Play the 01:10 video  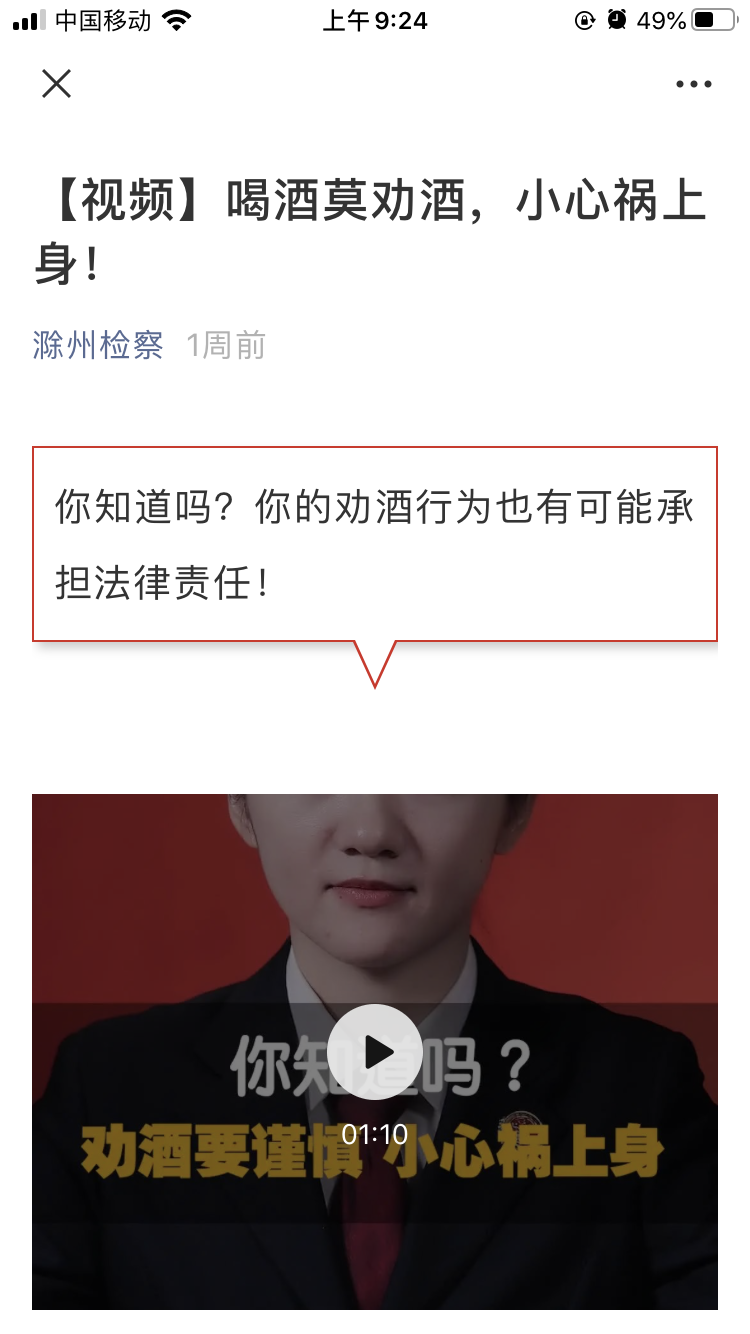[x=375, y=1052]
